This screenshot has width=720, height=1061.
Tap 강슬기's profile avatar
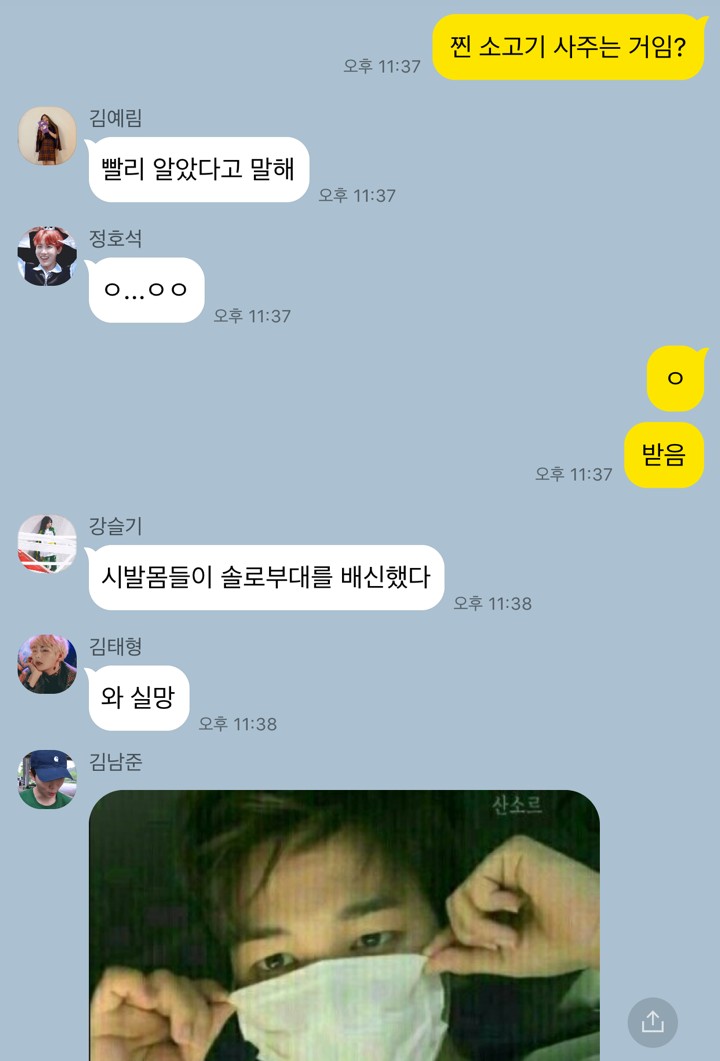pyautogui.click(x=47, y=544)
